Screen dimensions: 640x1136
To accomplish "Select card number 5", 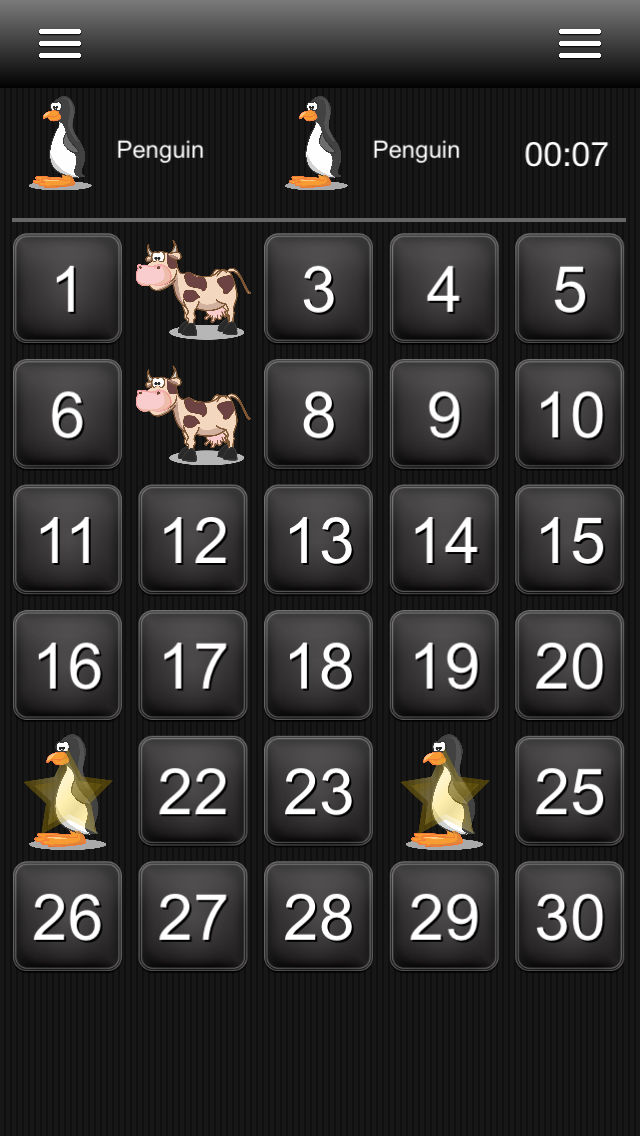I will coord(569,289).
